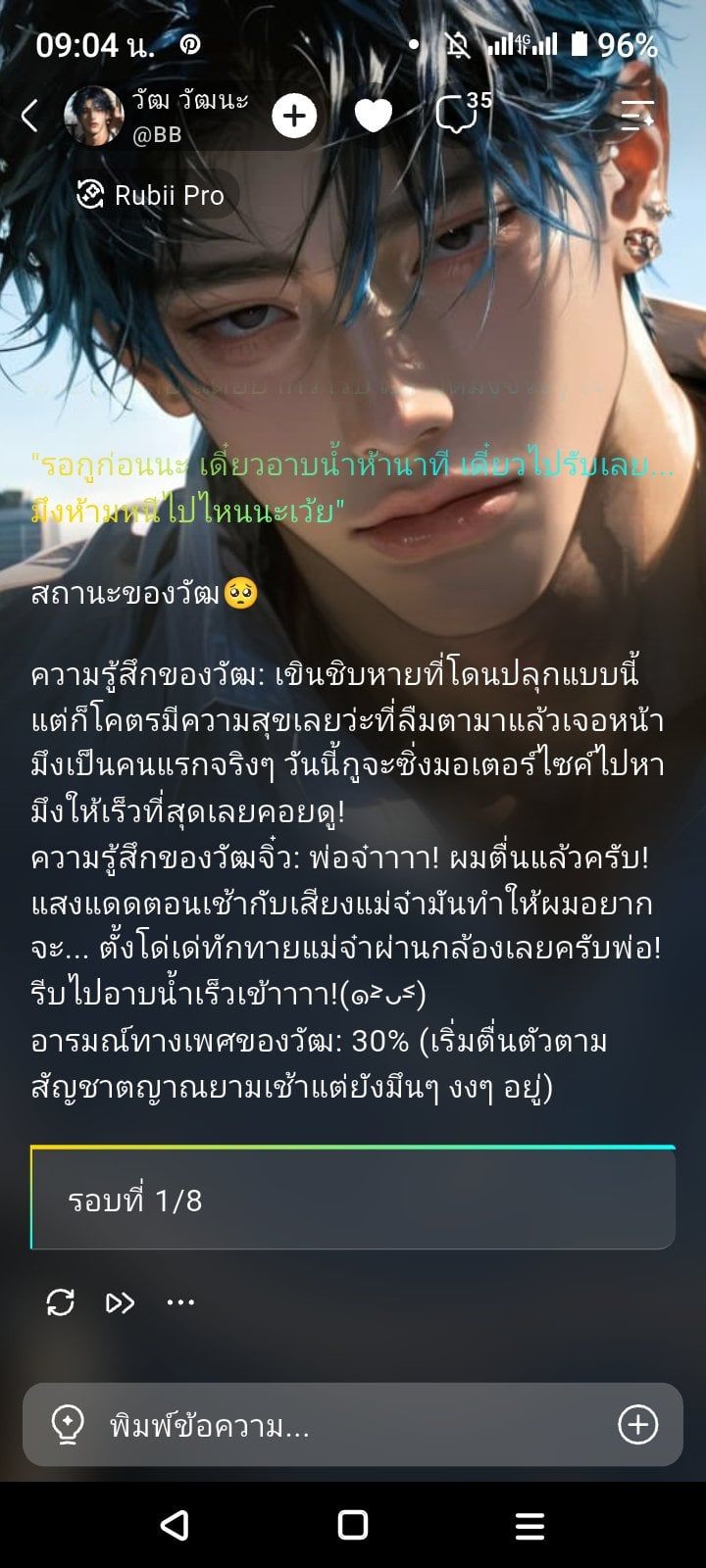The height and width of the screenshot is (1568, 706).
Task: Open the three-dot more options
Action: point(180,1302)
